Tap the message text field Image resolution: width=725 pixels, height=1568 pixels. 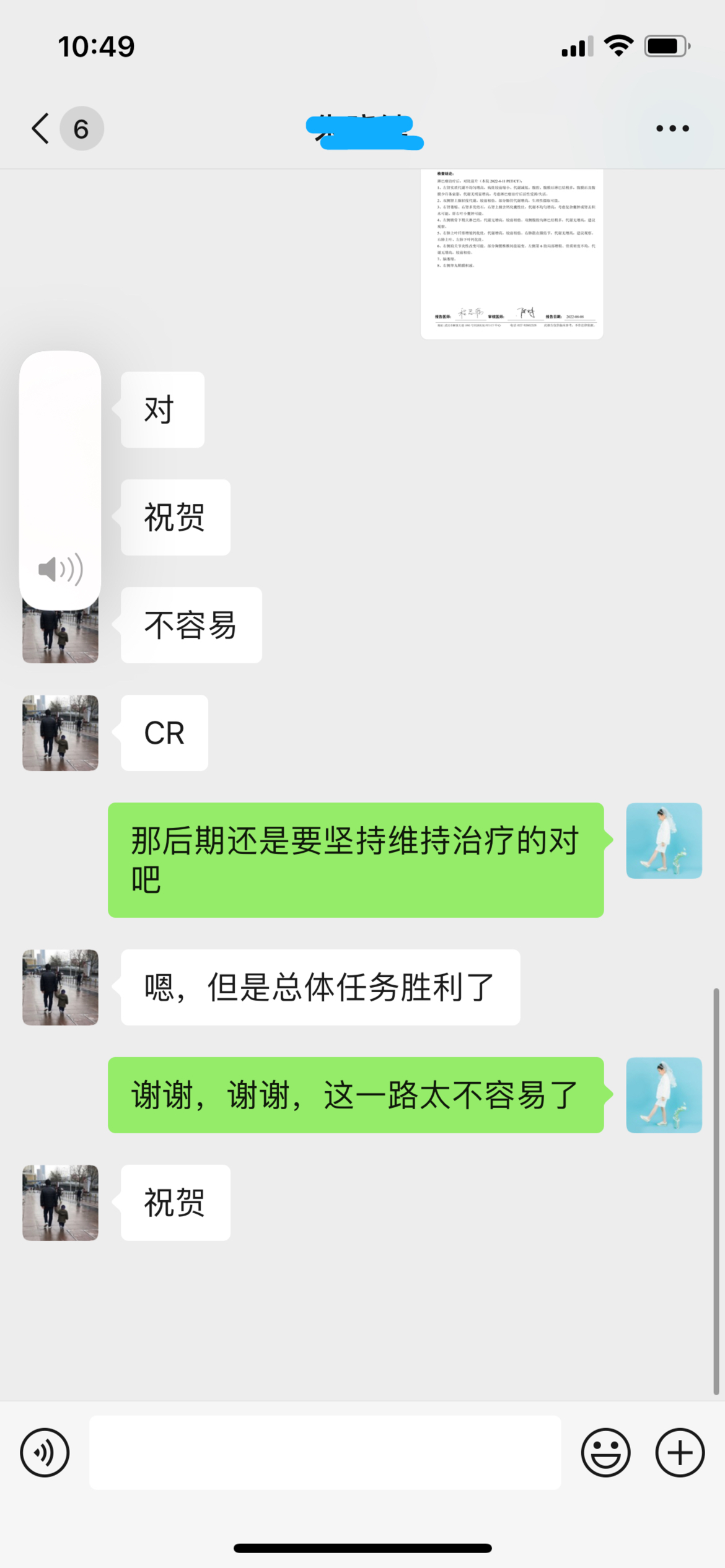coord(325,1453)
